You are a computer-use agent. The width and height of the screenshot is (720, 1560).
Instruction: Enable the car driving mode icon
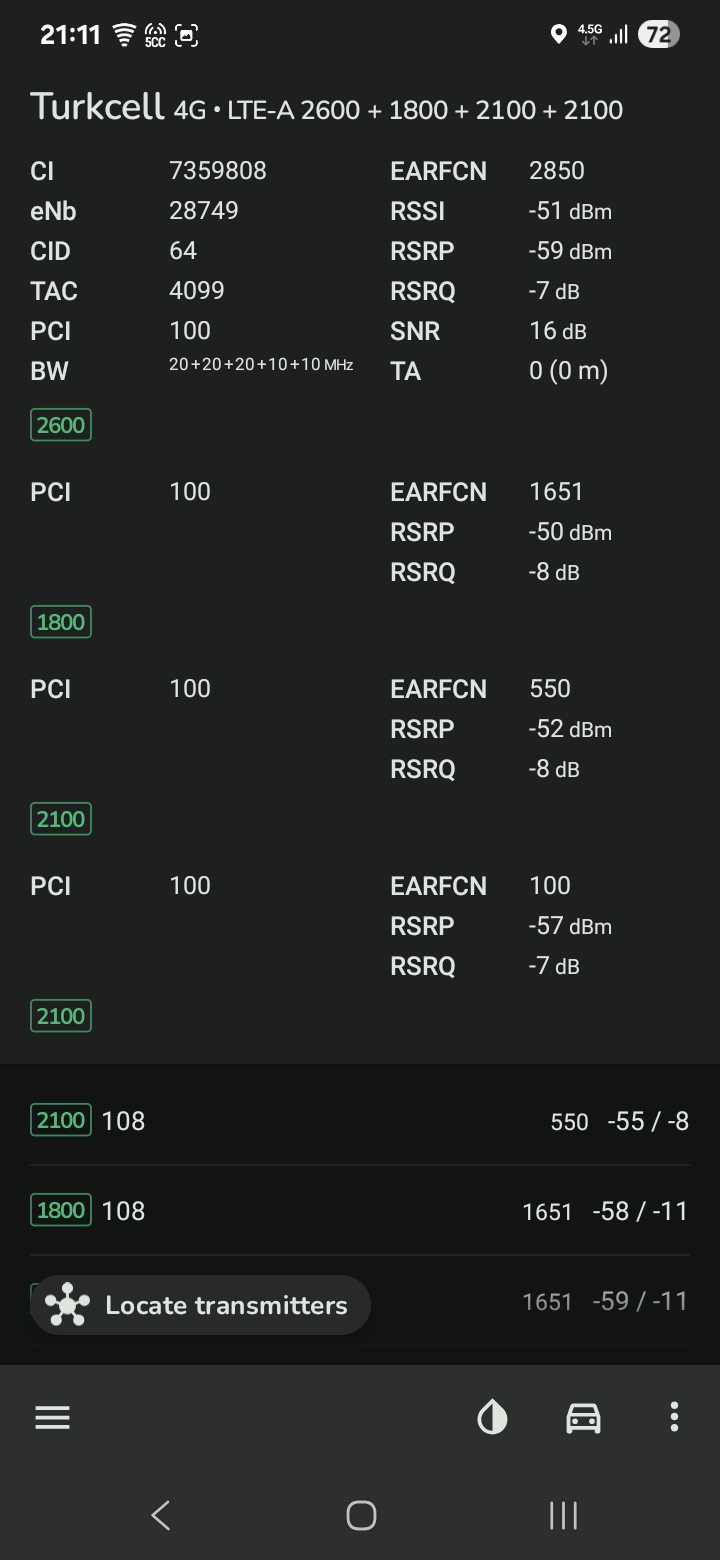point(583,1417)
